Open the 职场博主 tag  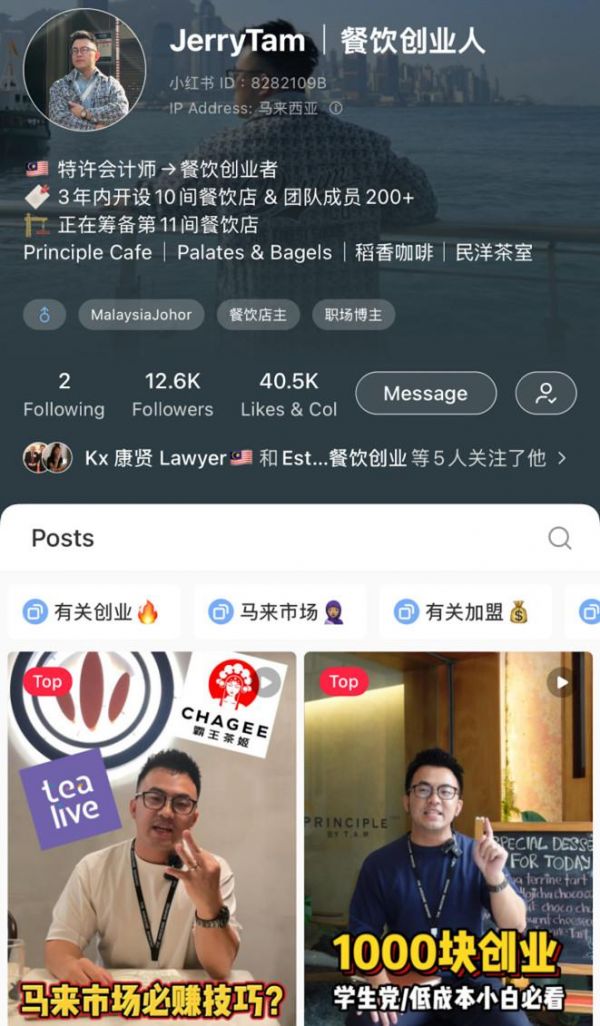(353, 315)
